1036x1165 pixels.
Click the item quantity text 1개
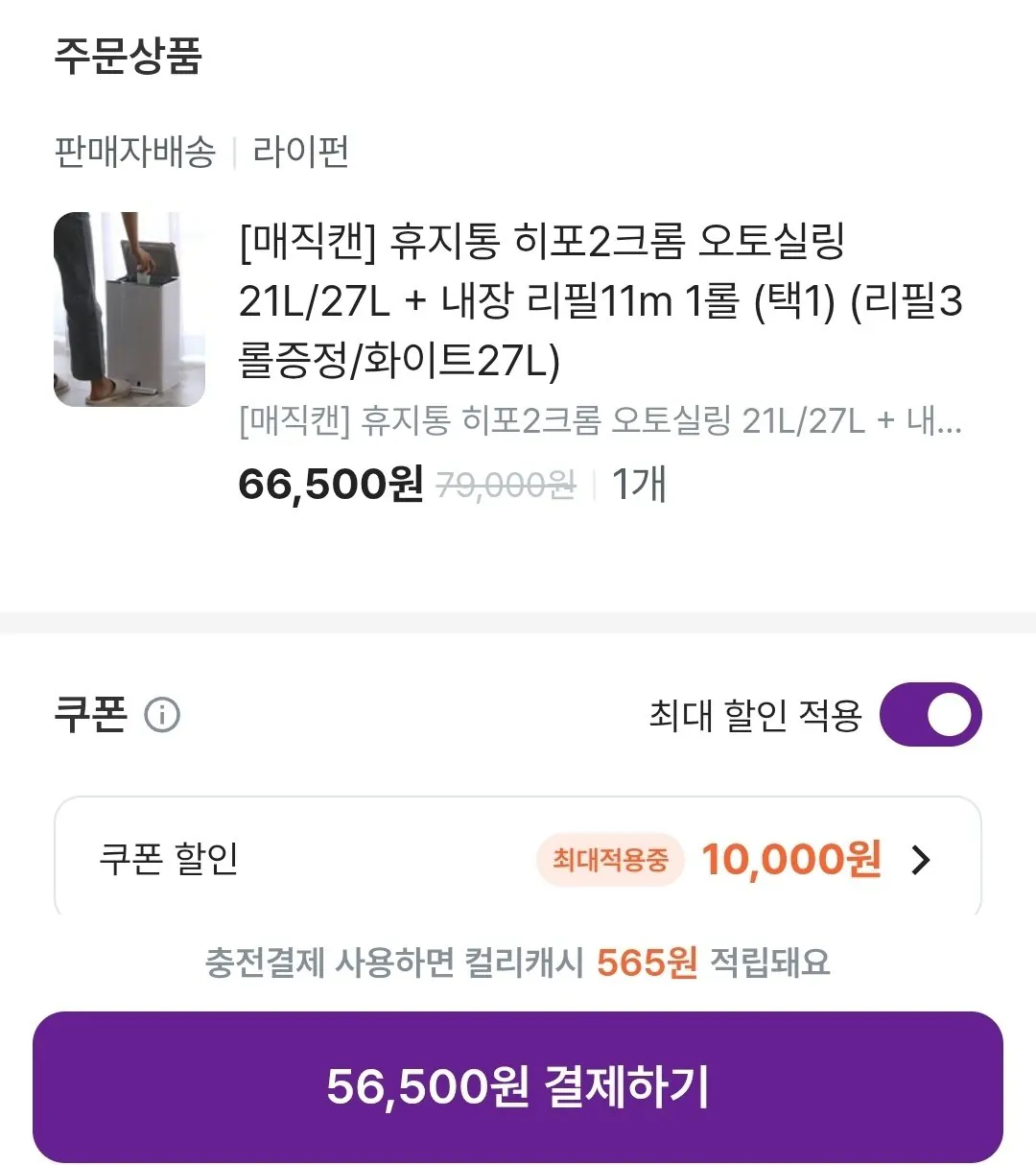(637, 485)
